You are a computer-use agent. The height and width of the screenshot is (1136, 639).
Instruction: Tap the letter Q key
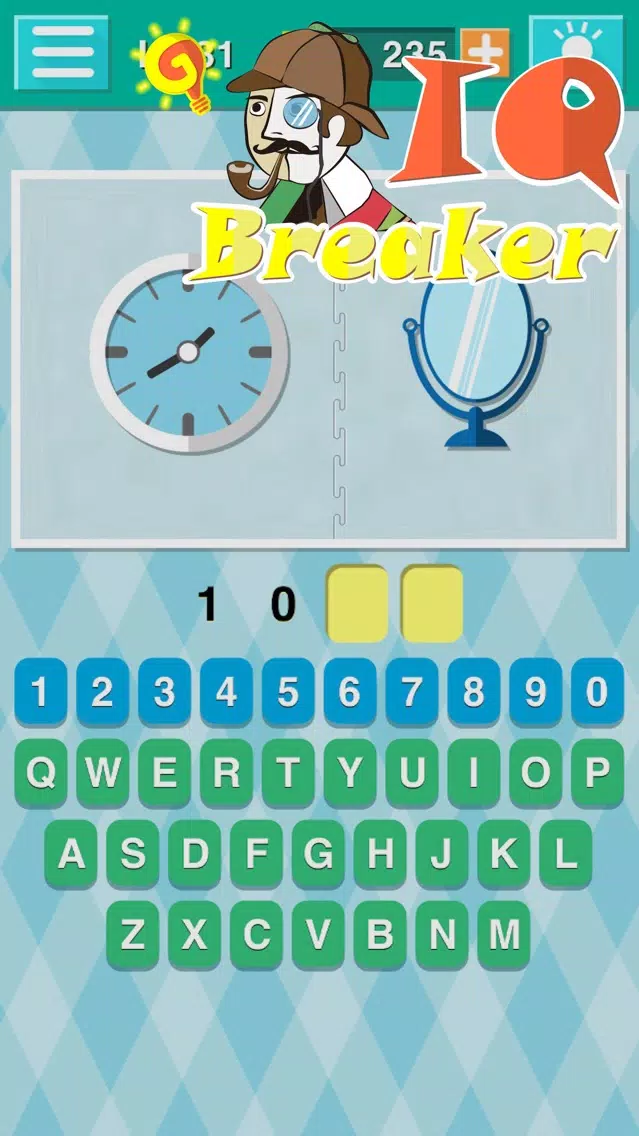click(41, 773)
